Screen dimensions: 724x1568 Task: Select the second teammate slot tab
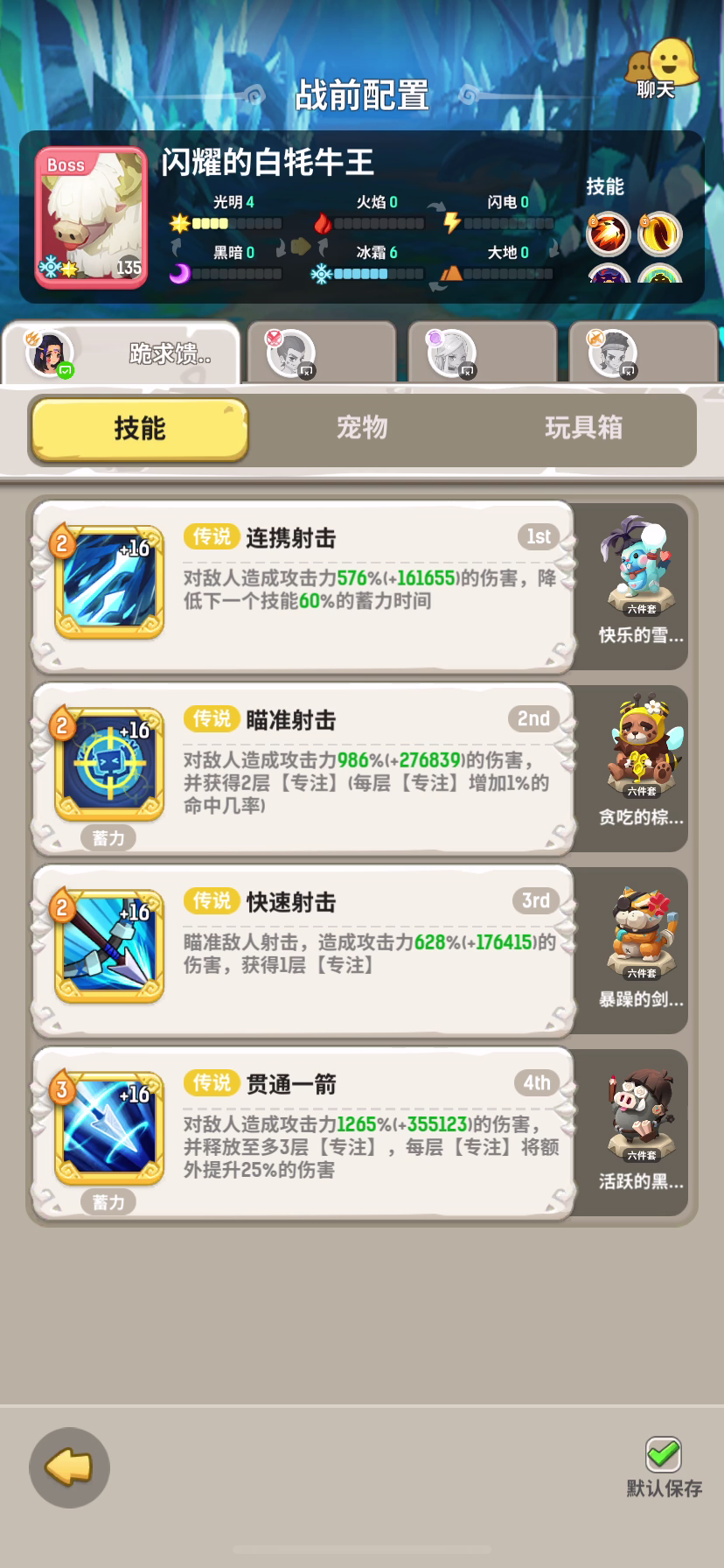[x=322, y=352]
